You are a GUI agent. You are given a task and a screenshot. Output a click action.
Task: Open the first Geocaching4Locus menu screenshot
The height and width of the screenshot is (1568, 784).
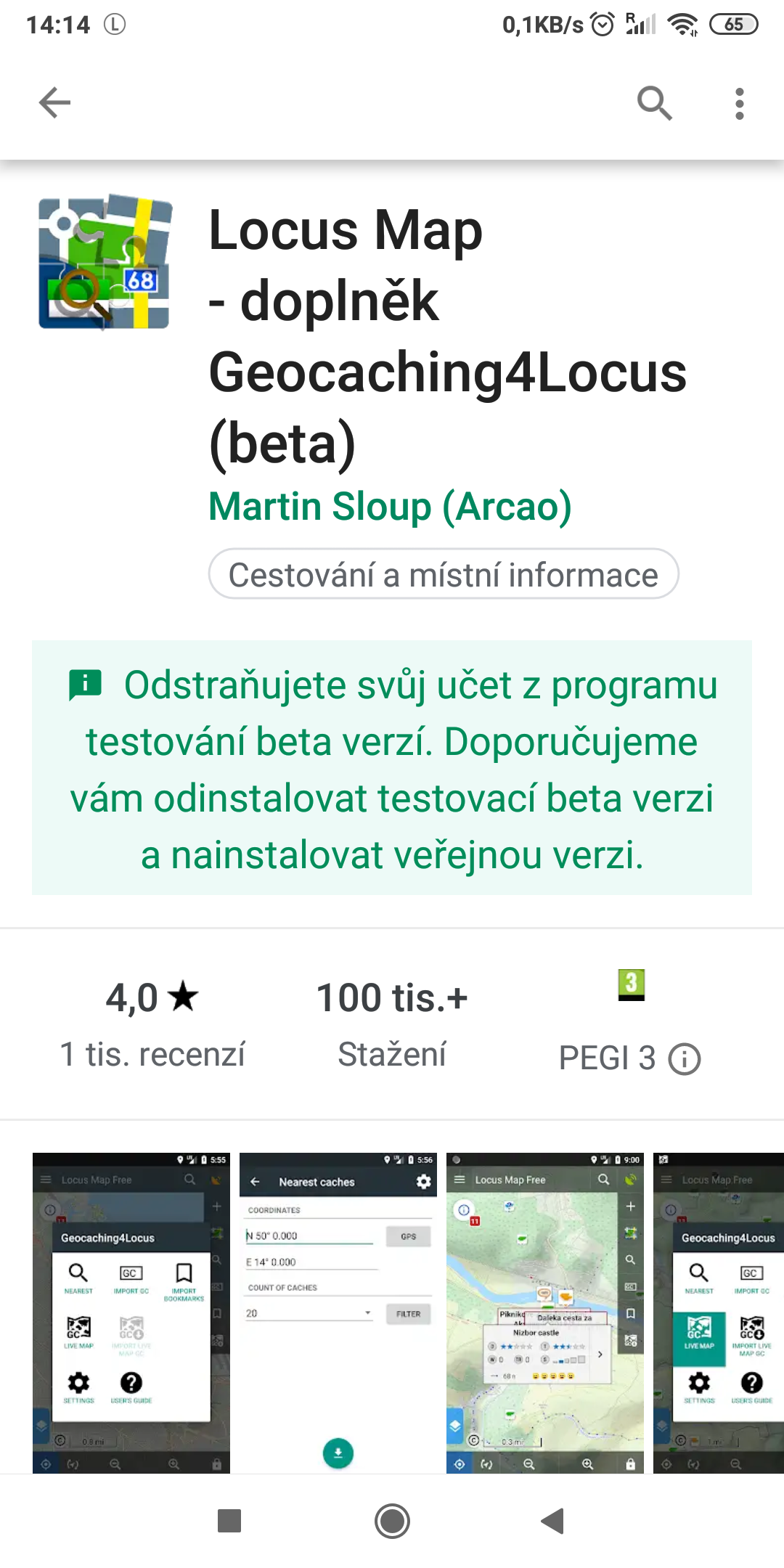[x=131, y=1312]
